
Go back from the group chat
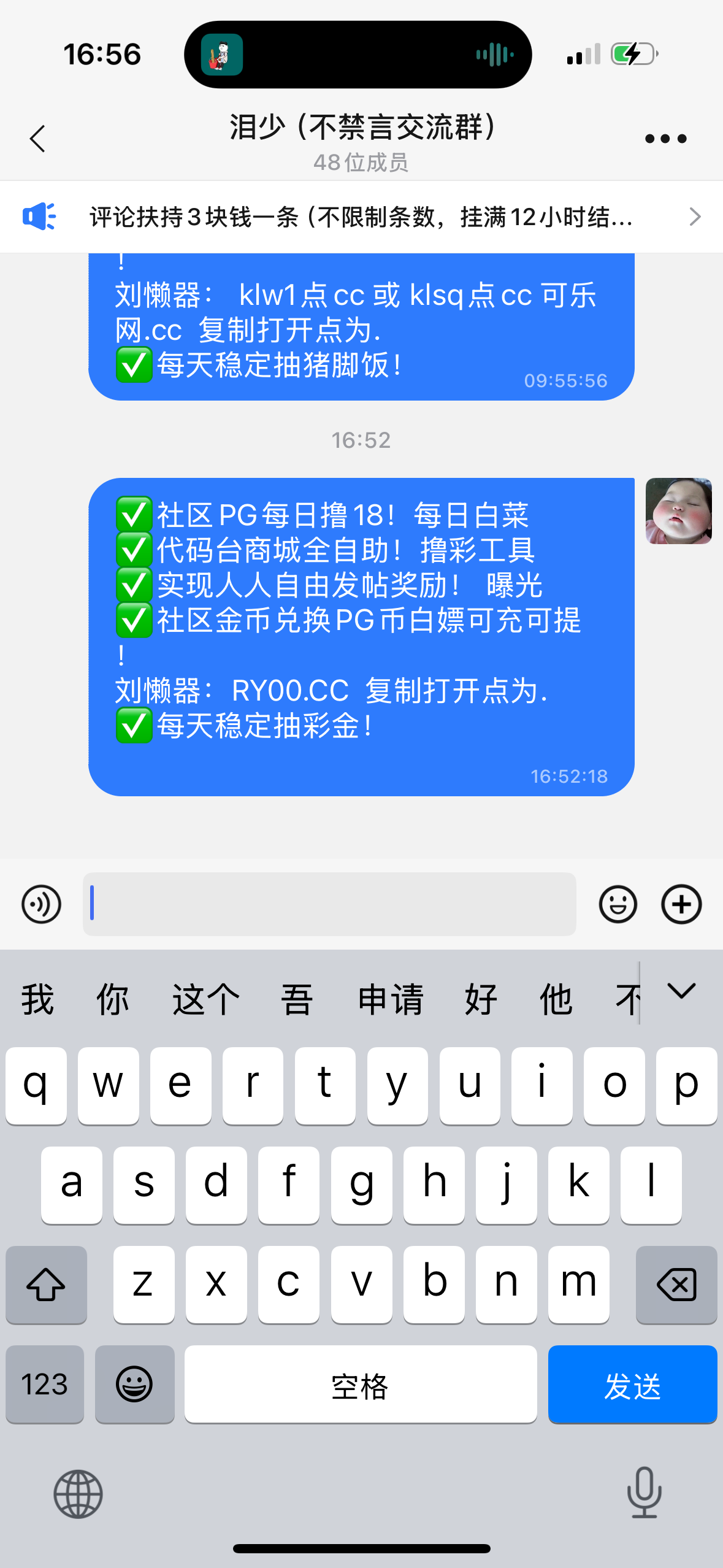click(x=38, y=139)
